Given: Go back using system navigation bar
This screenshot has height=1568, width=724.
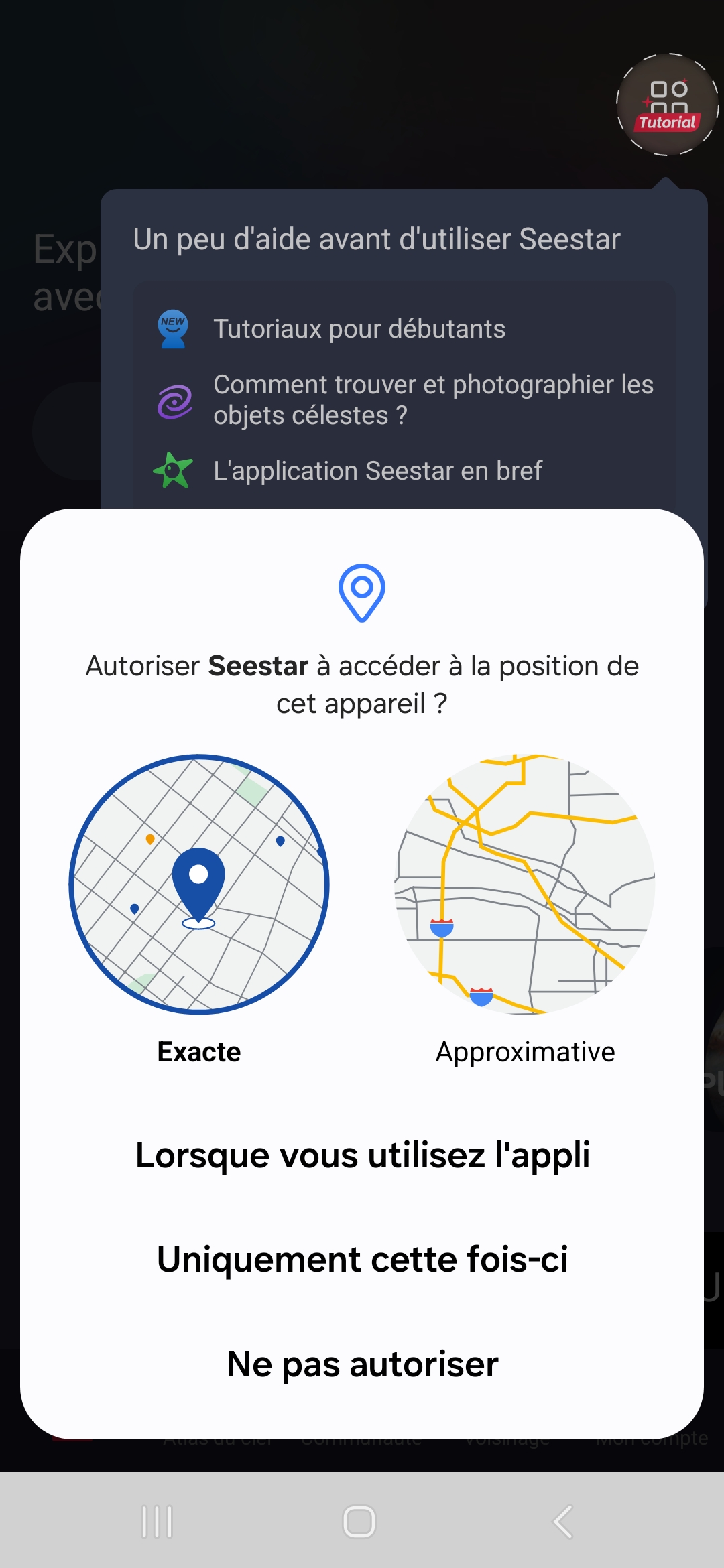Looking at the screenshot, I should point(563,1521).
